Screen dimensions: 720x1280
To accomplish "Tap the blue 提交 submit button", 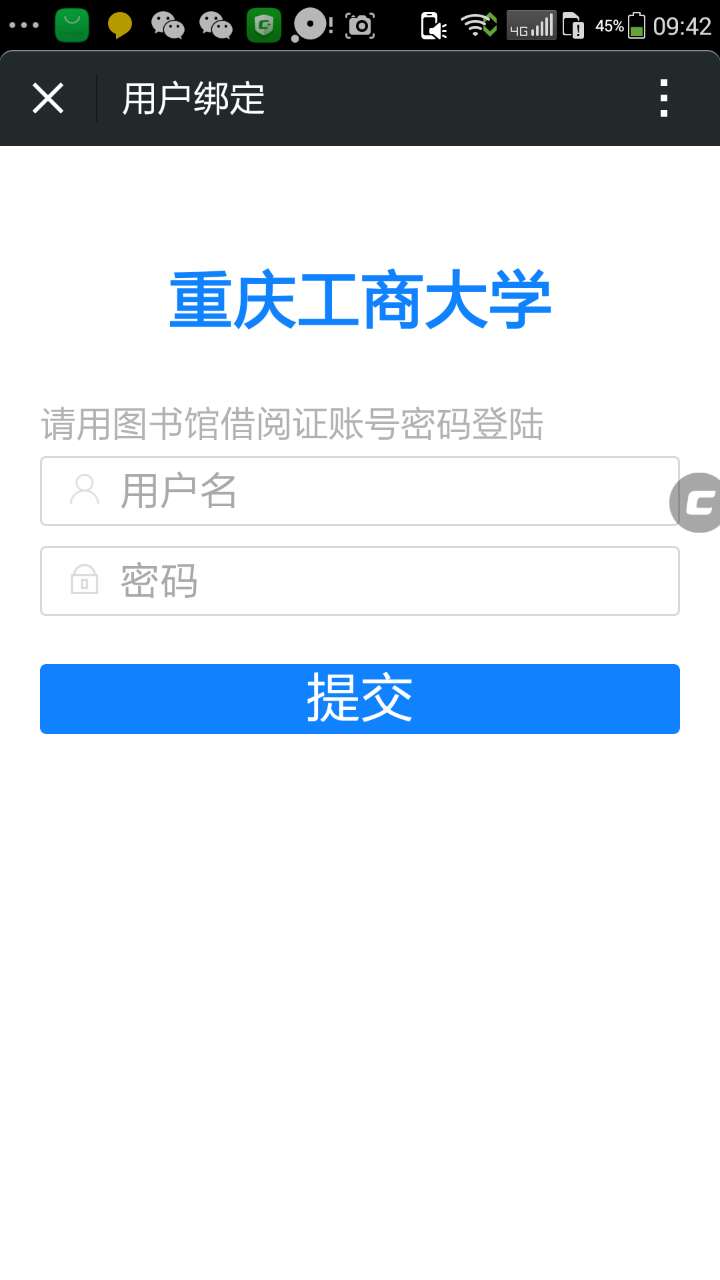I will (360, 699).
